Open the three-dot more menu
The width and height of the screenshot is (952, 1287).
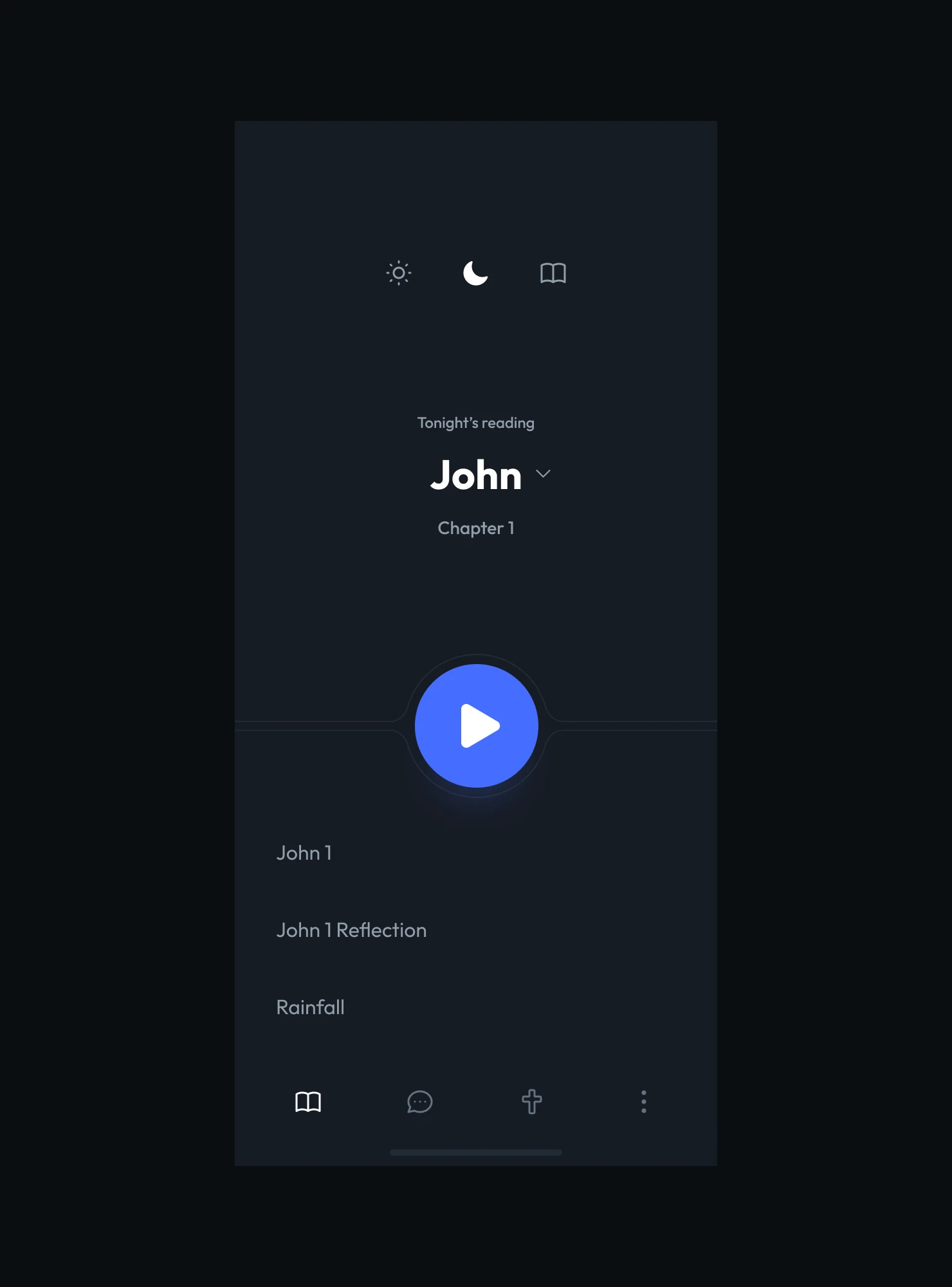pos(643,1102)
